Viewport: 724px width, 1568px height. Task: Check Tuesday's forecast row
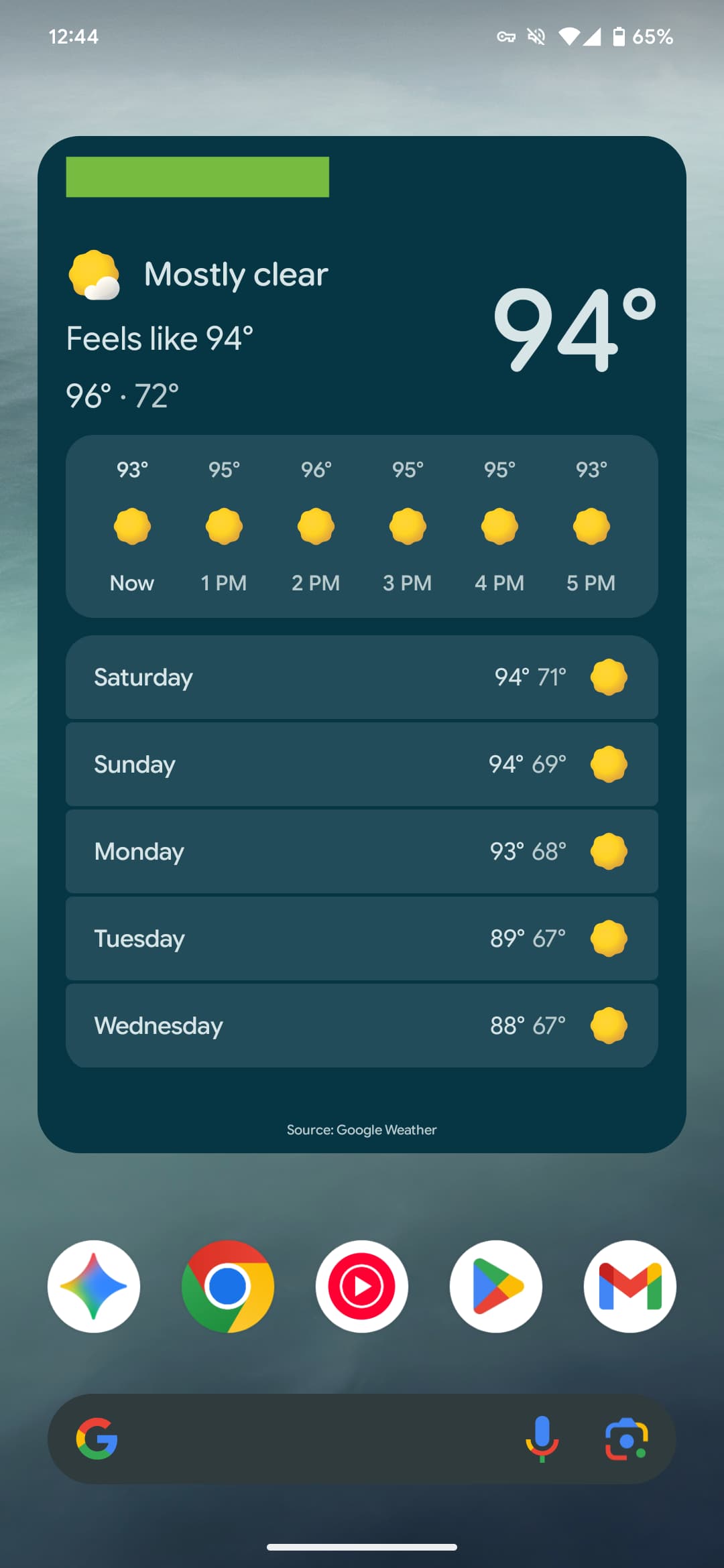(362, 938)
